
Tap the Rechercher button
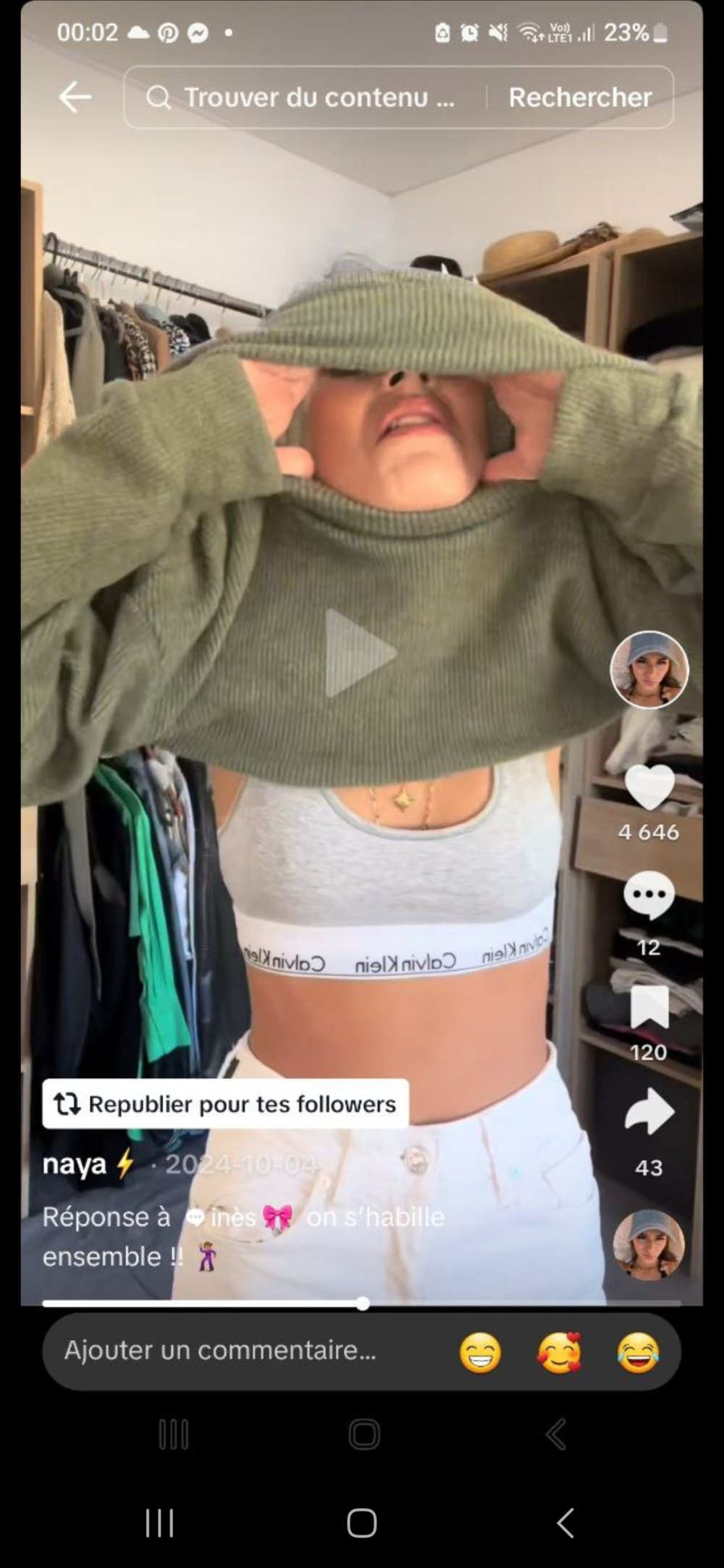tap(580, 98)
